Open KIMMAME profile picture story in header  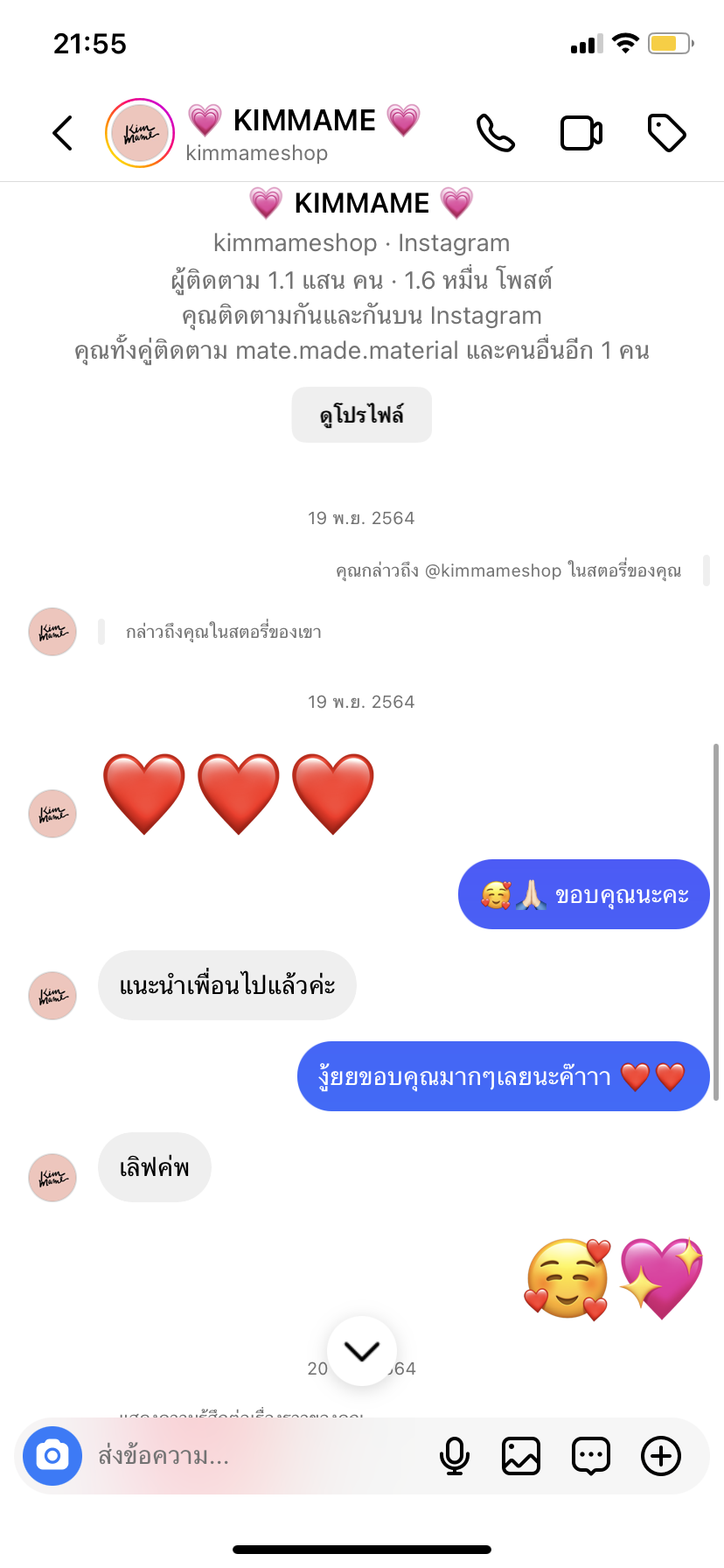[x=140, y=133]
